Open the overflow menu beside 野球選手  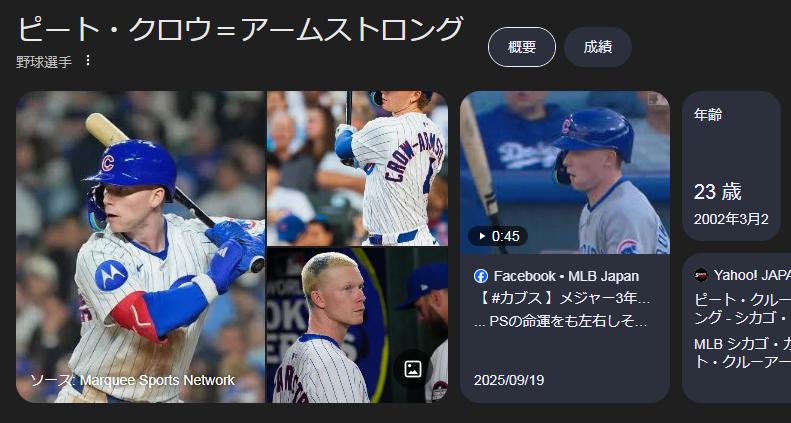pos(88,61)
